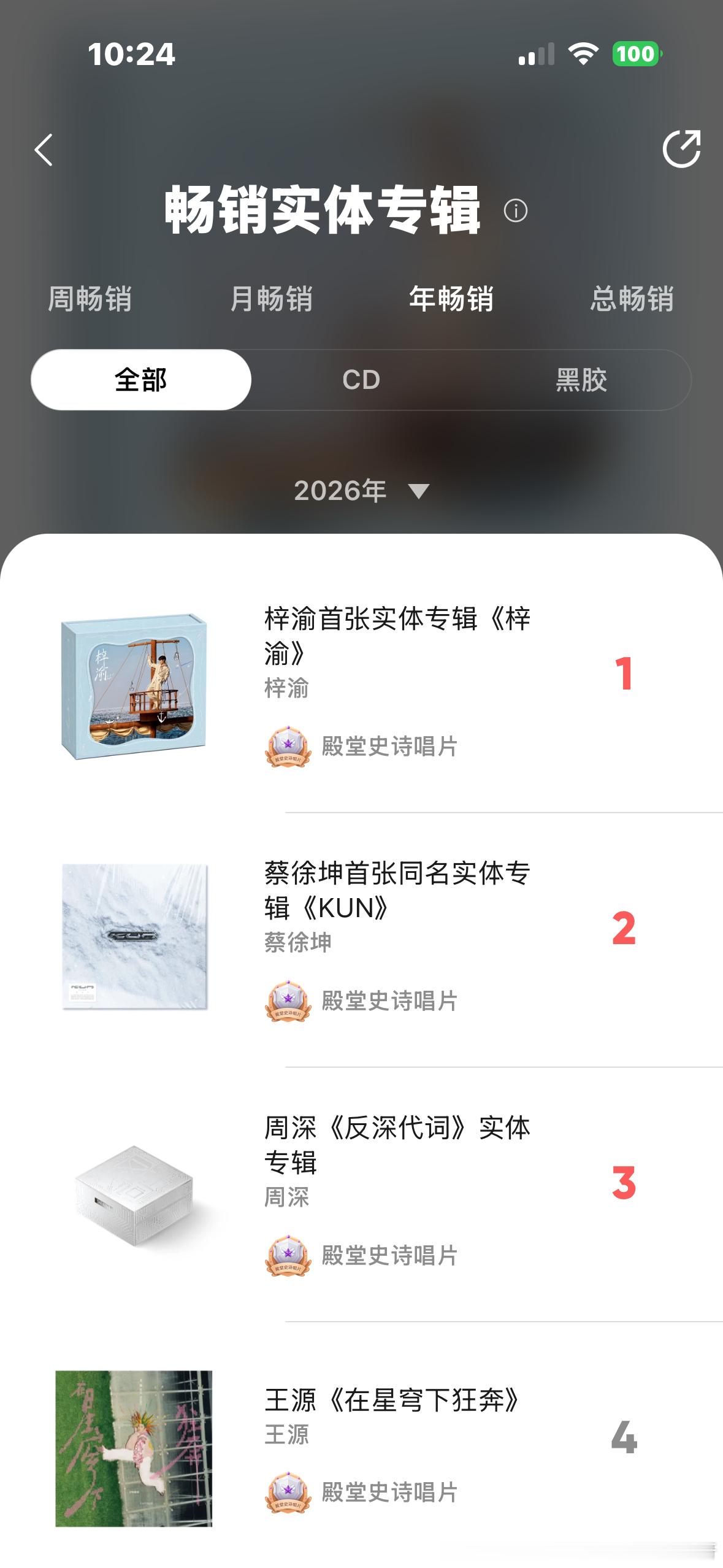Share this chart with the share icon
This screenshot has width=723, height=1568.
(x=681, y=148)
